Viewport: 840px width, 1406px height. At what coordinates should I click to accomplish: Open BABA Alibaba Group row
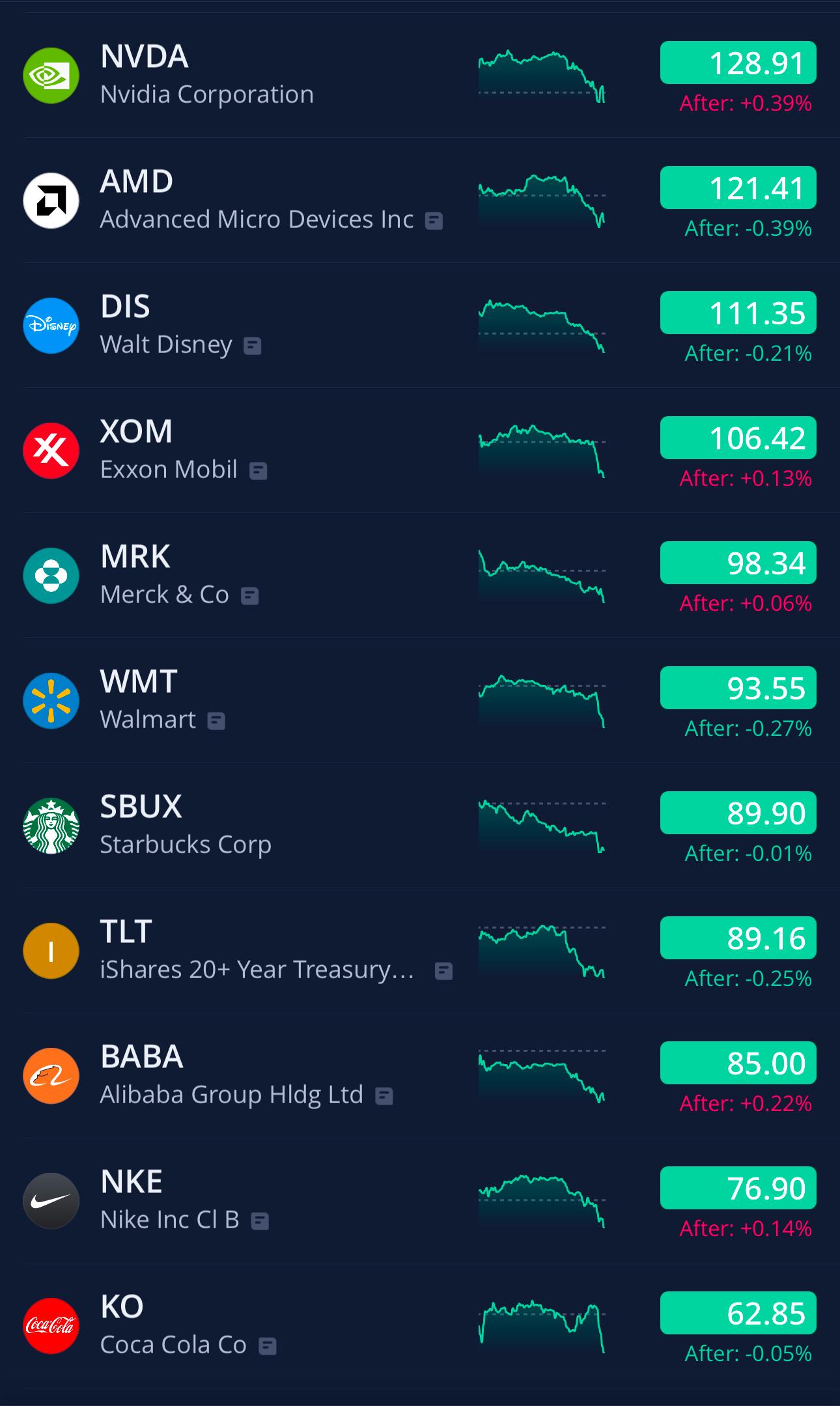[420, 1076]
